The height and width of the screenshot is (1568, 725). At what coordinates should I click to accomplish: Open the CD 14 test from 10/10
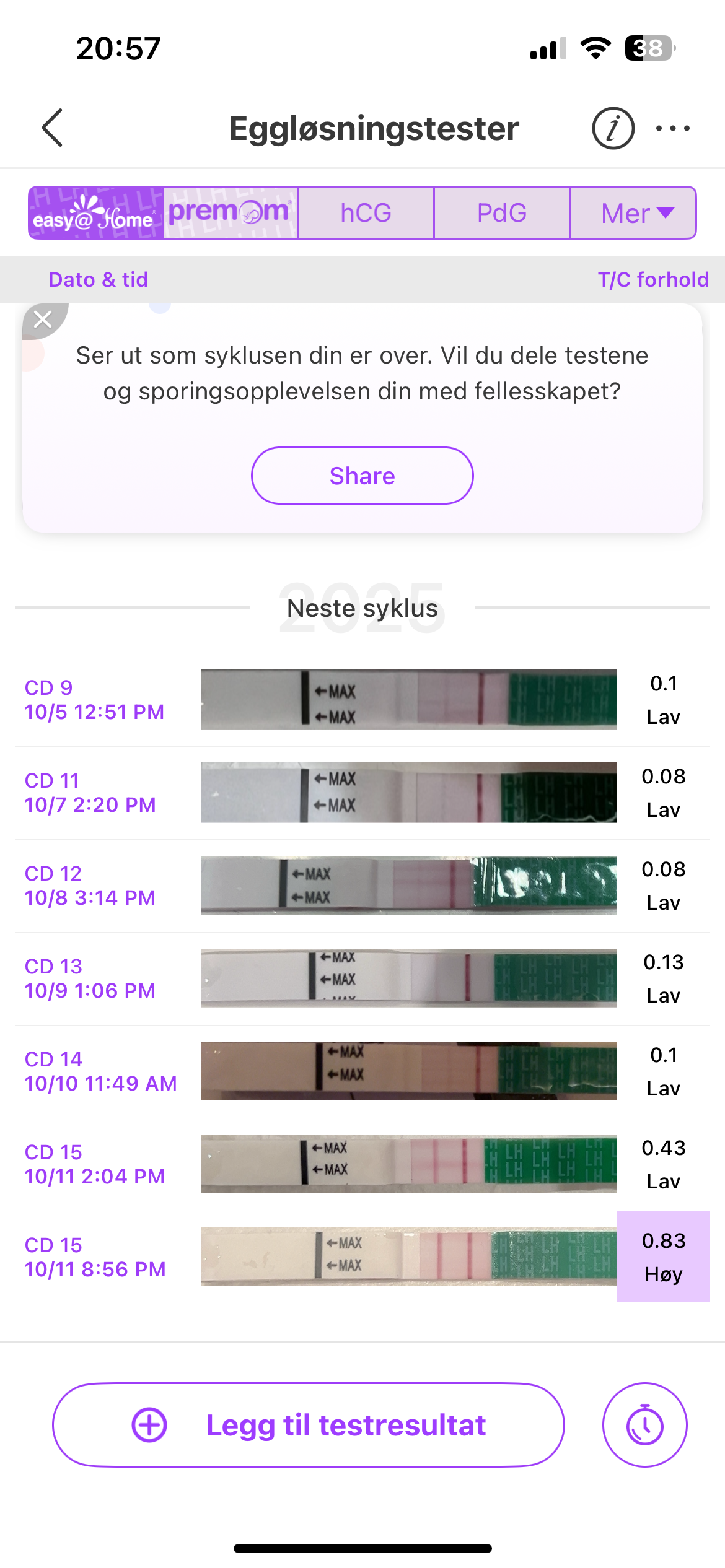(362, 1071)
